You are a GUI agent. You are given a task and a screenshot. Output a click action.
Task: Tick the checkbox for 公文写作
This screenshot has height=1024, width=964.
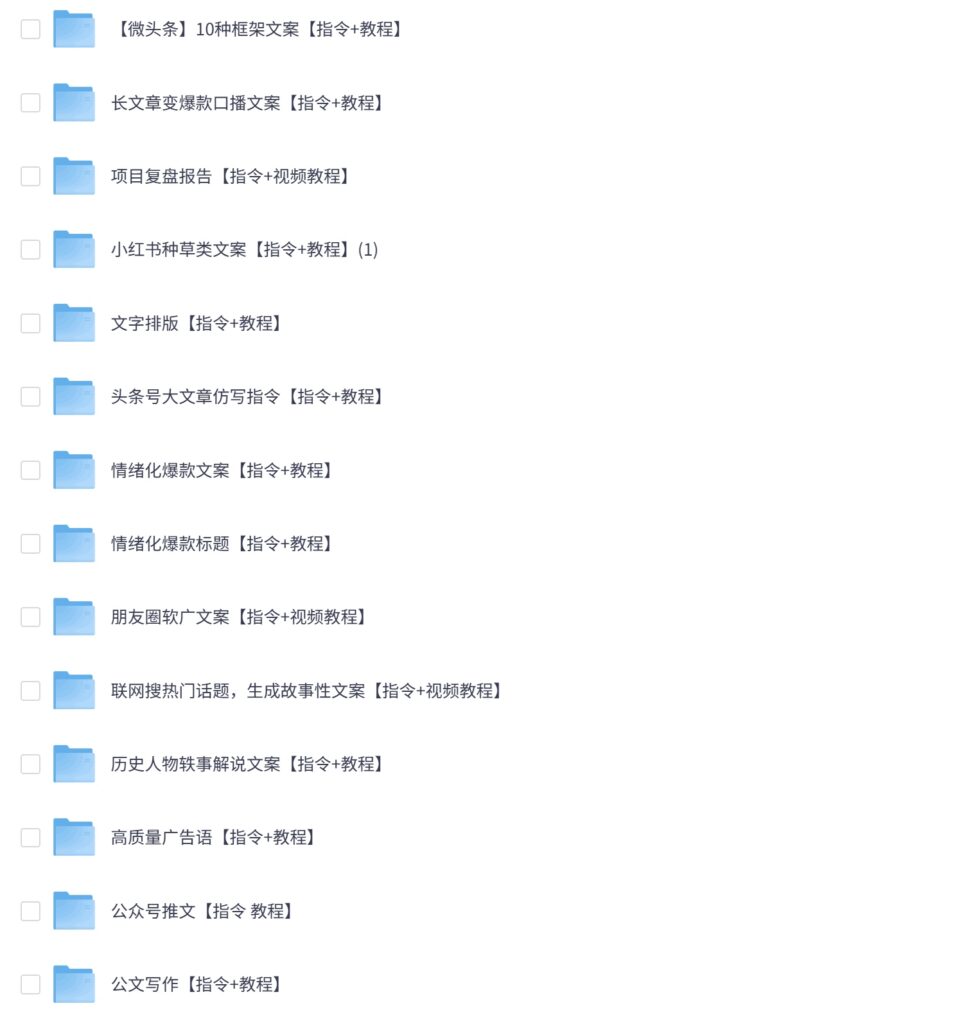click(31, 985)
